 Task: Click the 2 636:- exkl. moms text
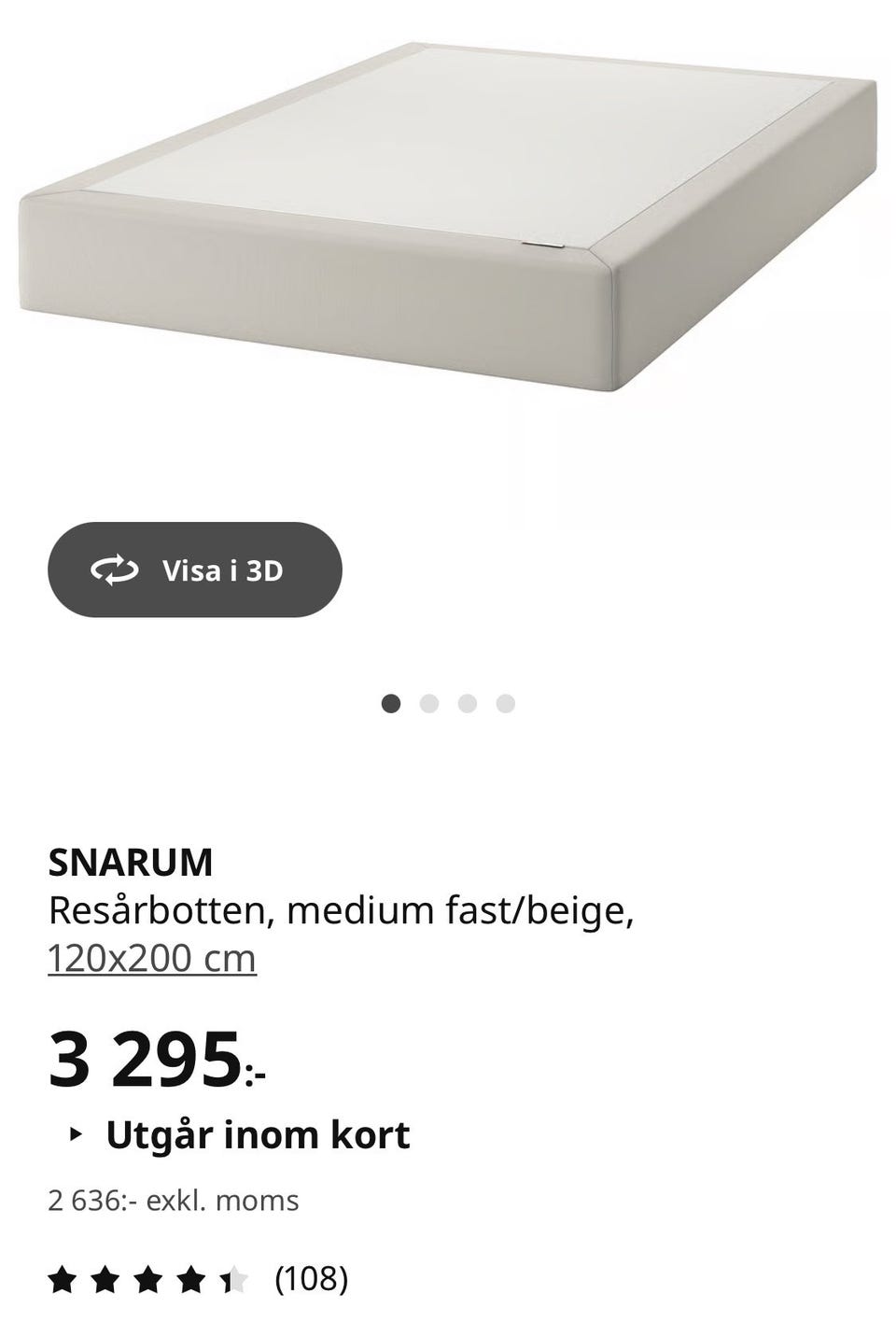point(174,1202)
